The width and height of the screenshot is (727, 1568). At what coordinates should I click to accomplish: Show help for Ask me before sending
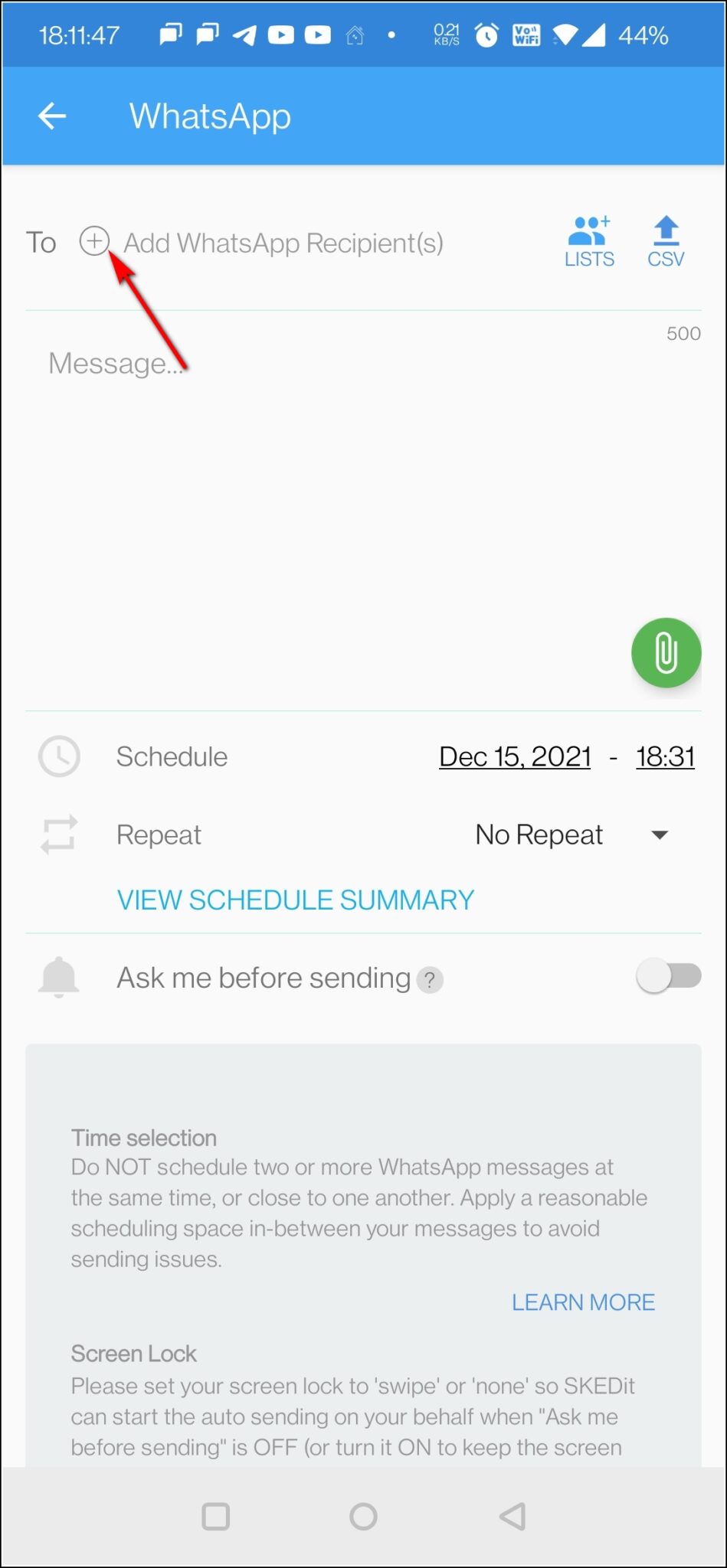pyautogui.click(x=430, y=980)
